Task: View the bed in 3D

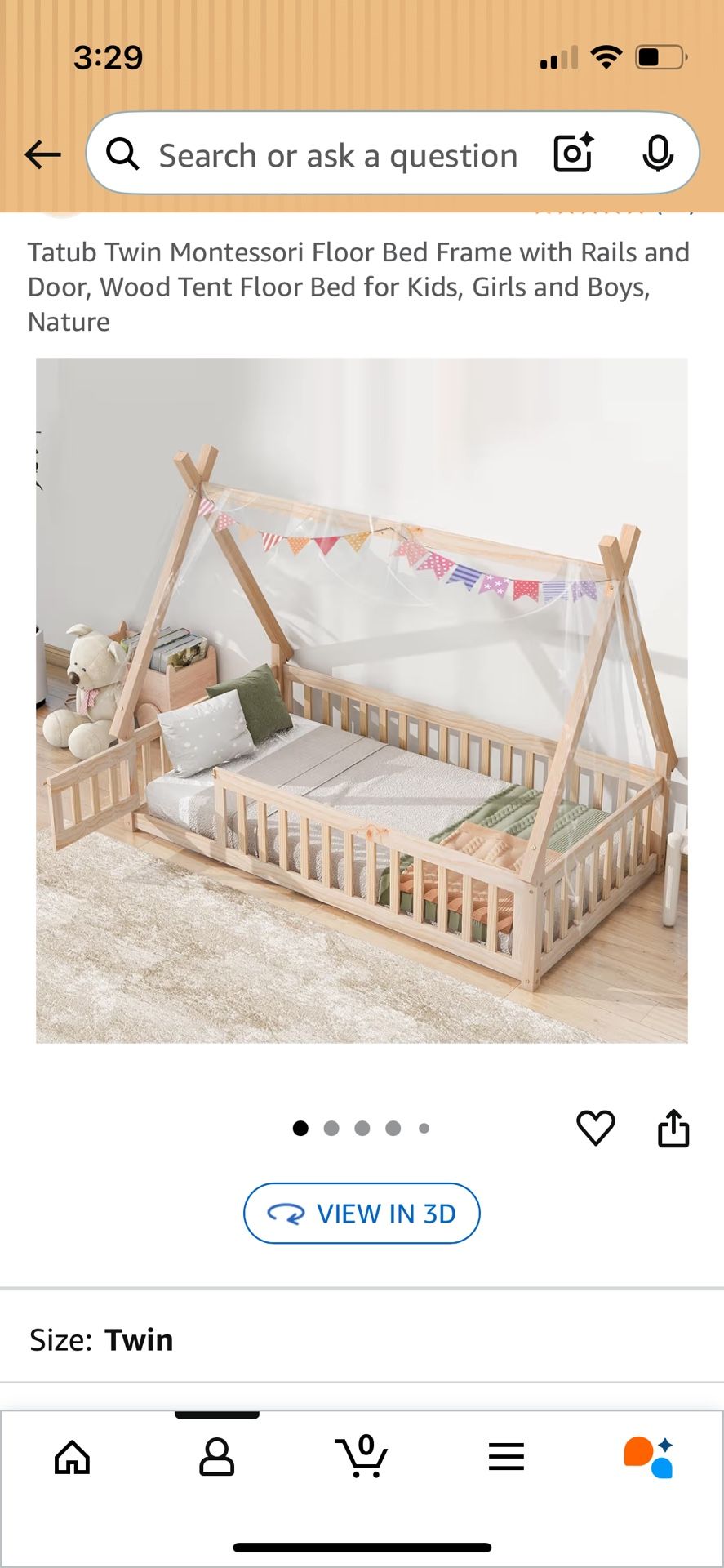Action: 362,1214
